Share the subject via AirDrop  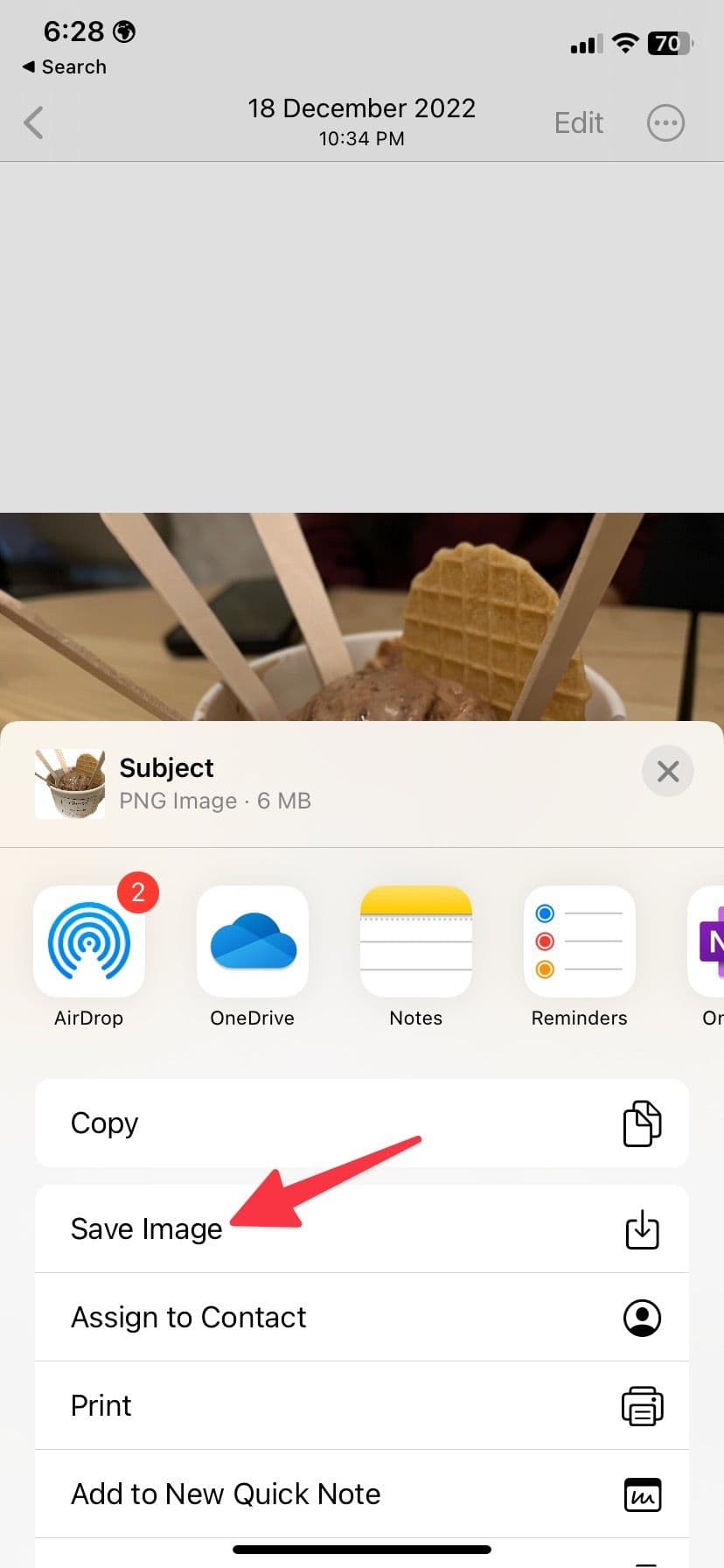pyautogui.click(x=89, y=941)
